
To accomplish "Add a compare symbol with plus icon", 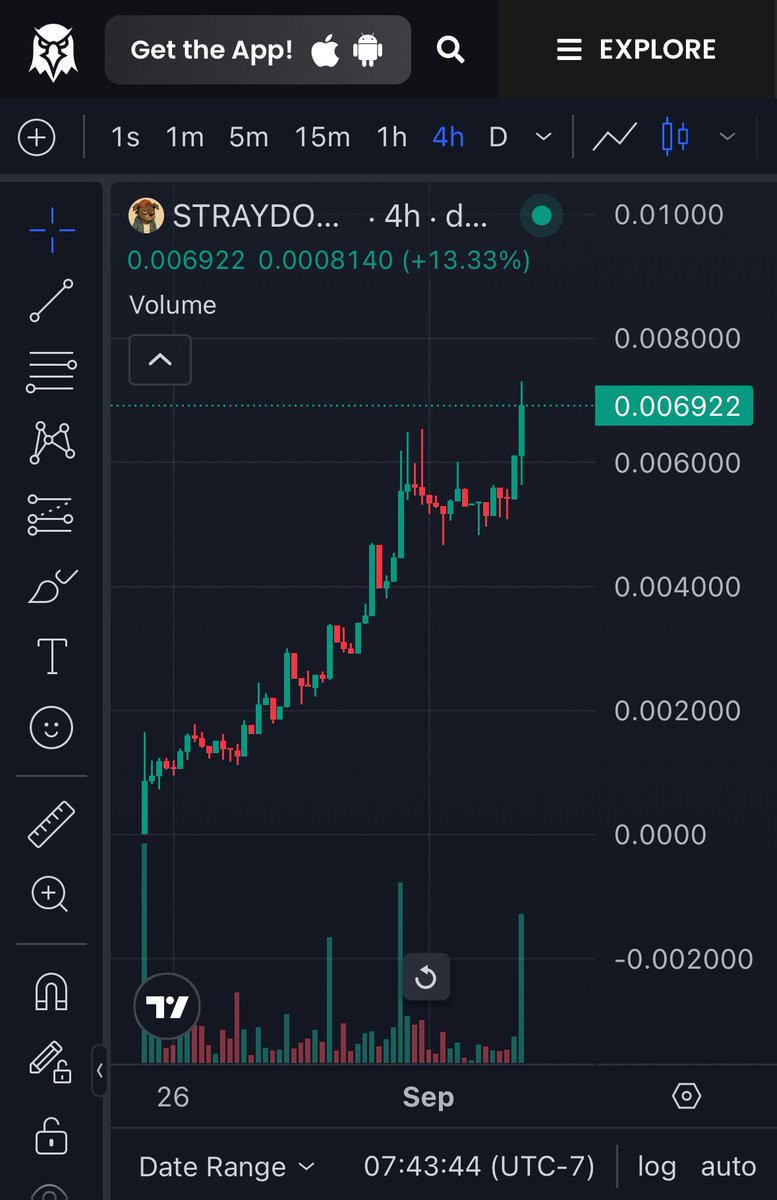I will [x=37, y=136].
